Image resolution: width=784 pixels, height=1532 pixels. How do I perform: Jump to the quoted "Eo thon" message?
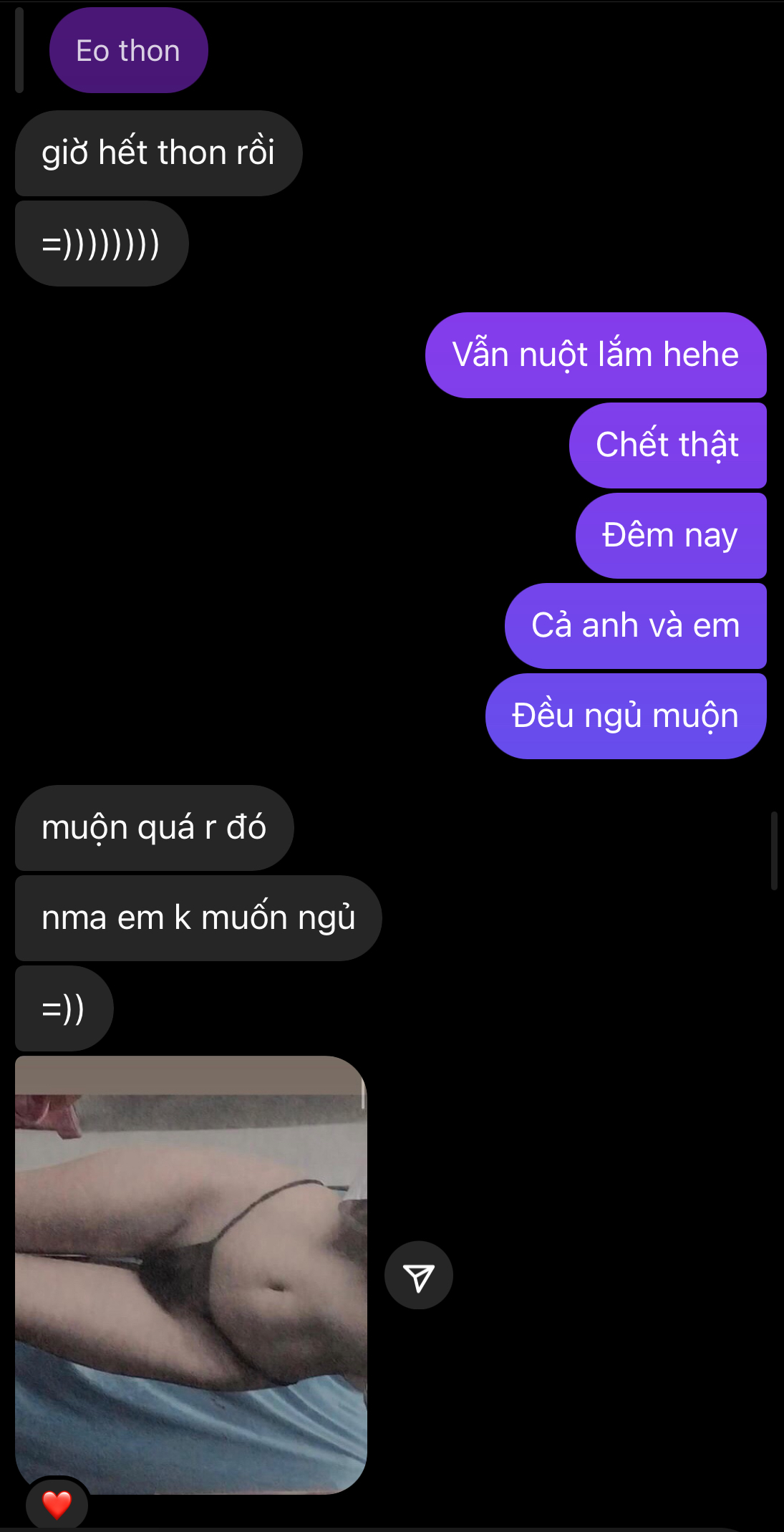[128, 51]
